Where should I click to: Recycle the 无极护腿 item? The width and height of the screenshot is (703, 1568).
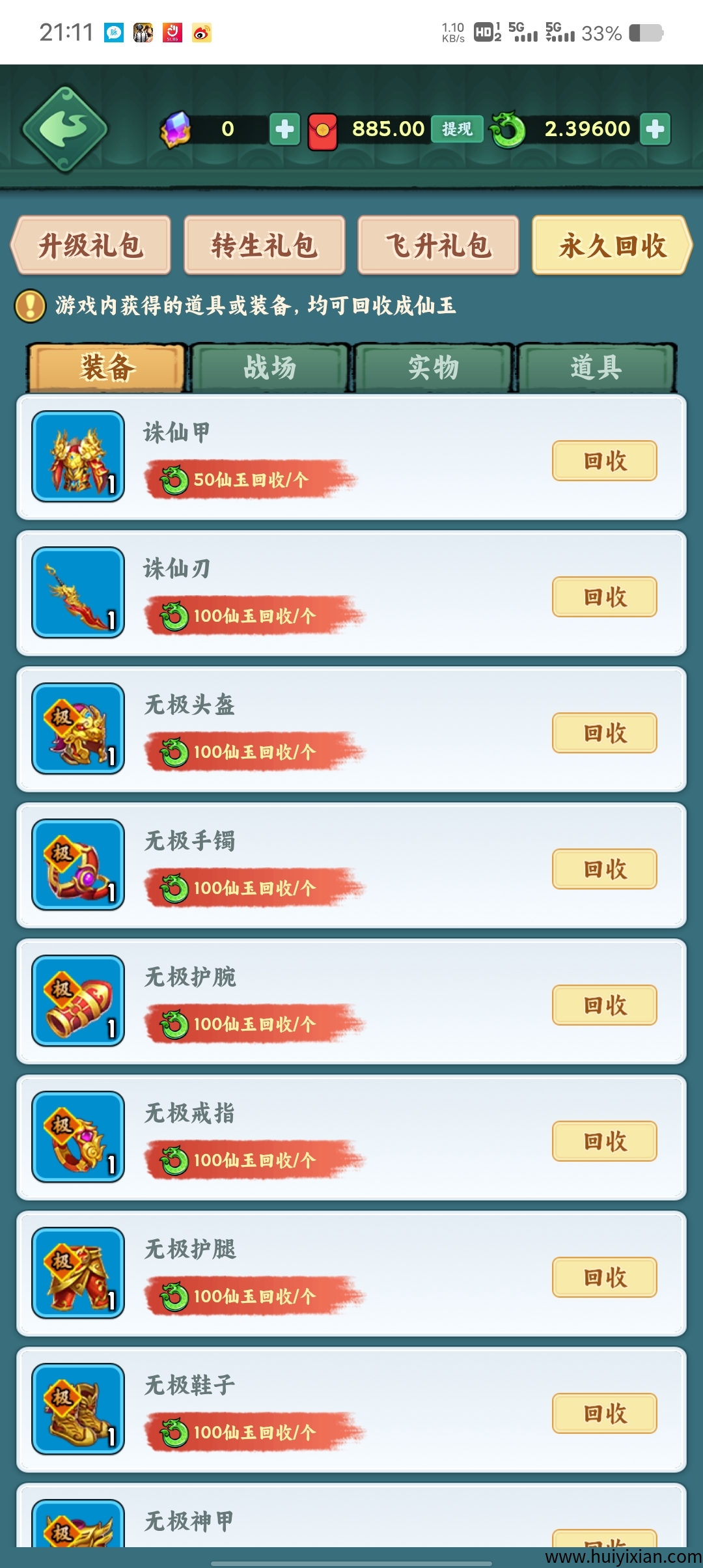[604, 1278]
